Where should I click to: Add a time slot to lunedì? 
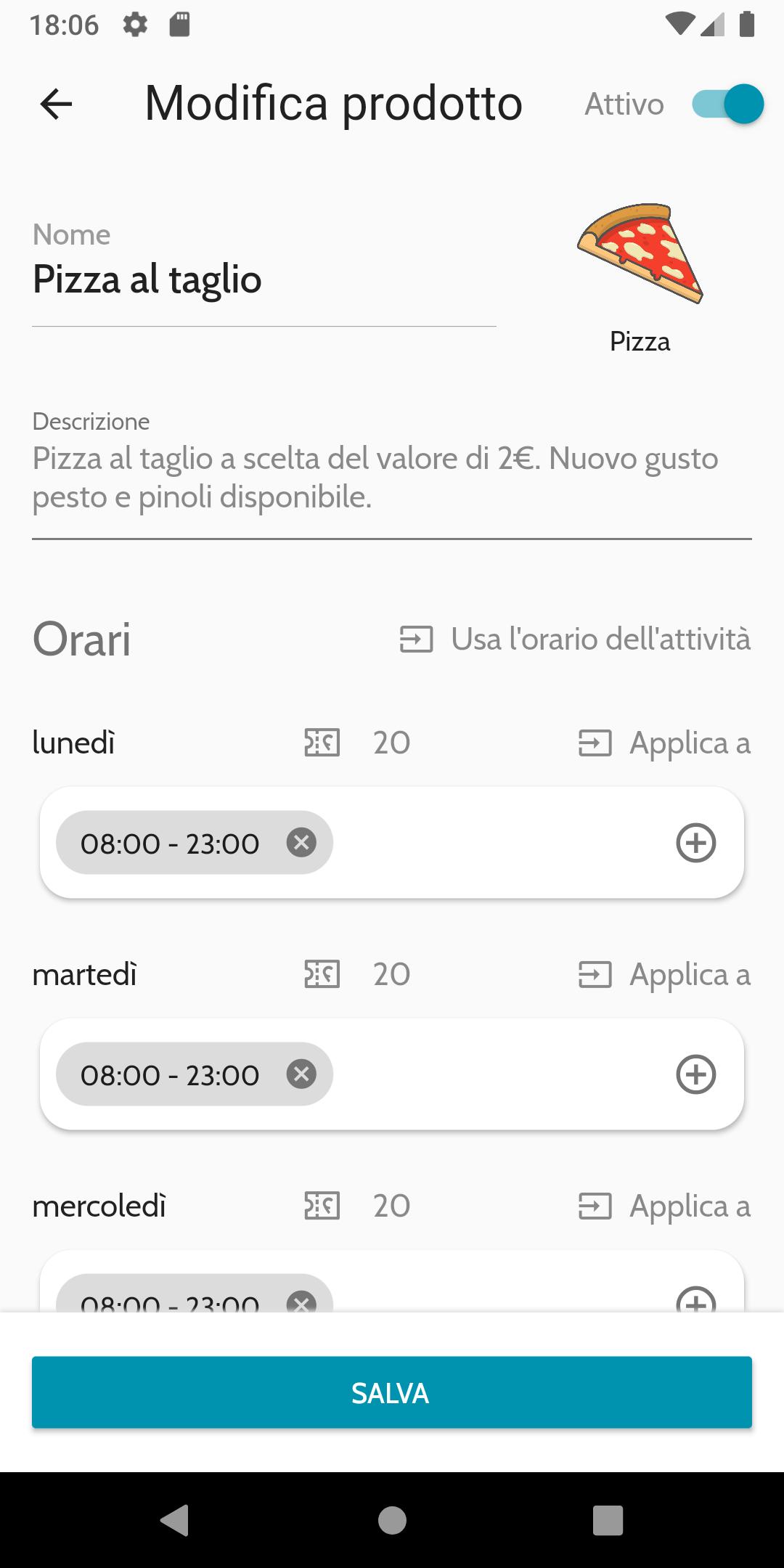[x=695, y=842]
